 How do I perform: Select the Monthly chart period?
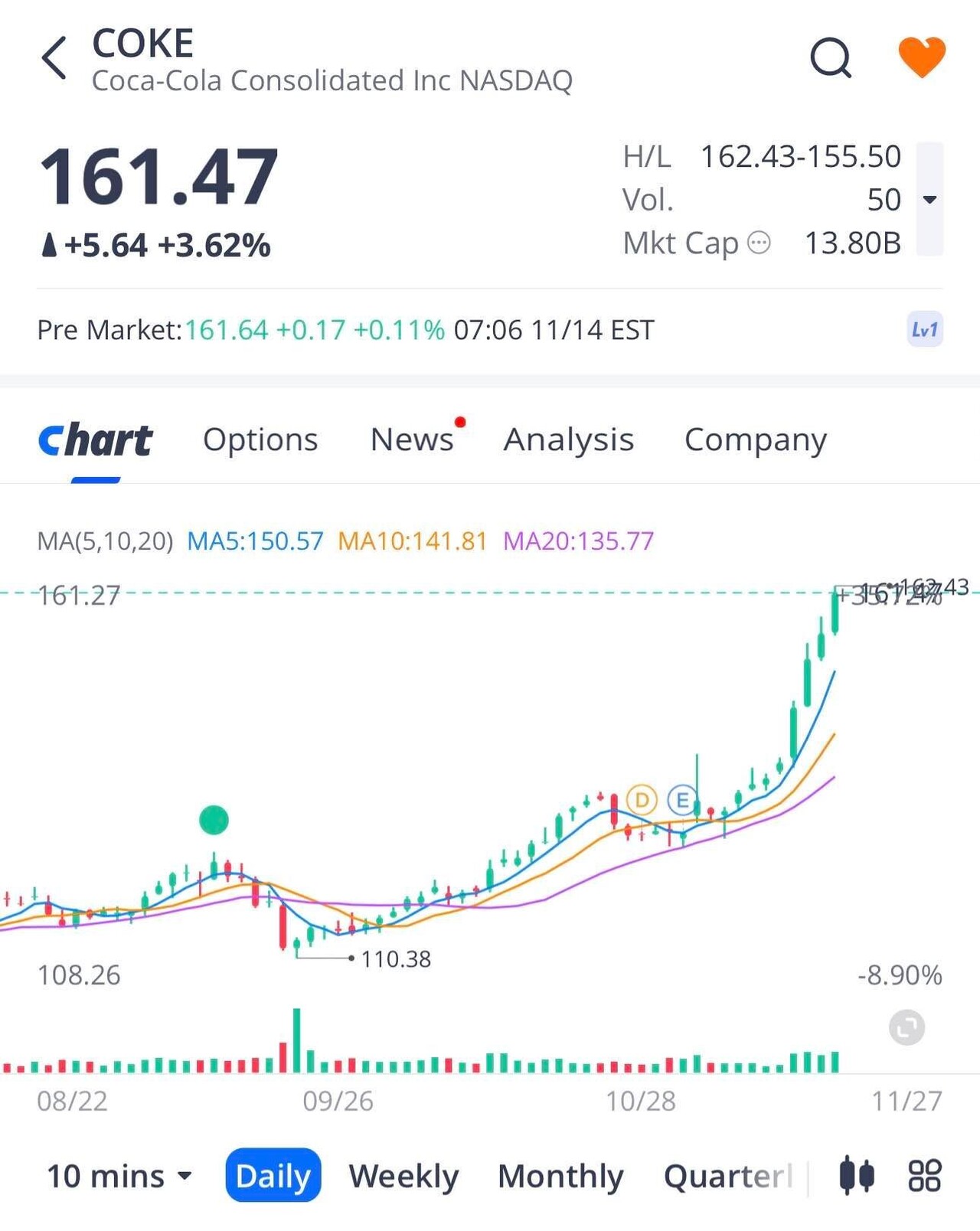pos(560,1176)
